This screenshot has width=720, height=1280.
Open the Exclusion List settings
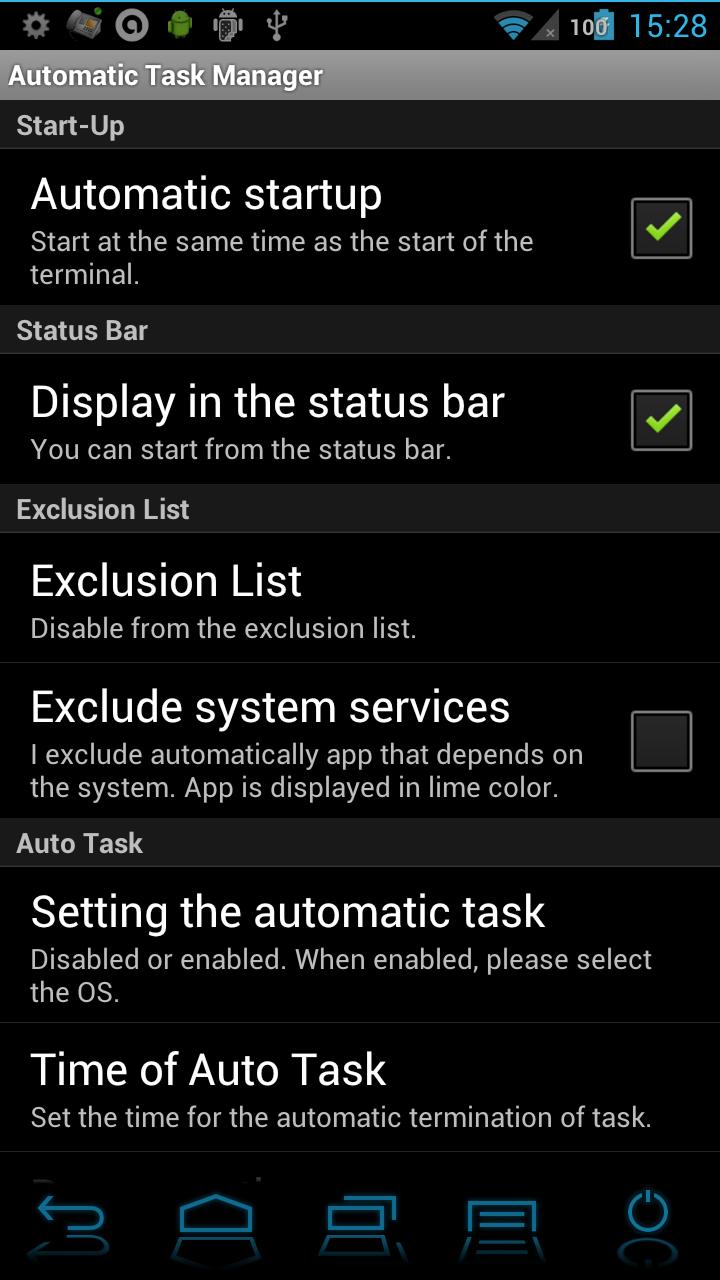pyautogui.click(x=300, y=597)
